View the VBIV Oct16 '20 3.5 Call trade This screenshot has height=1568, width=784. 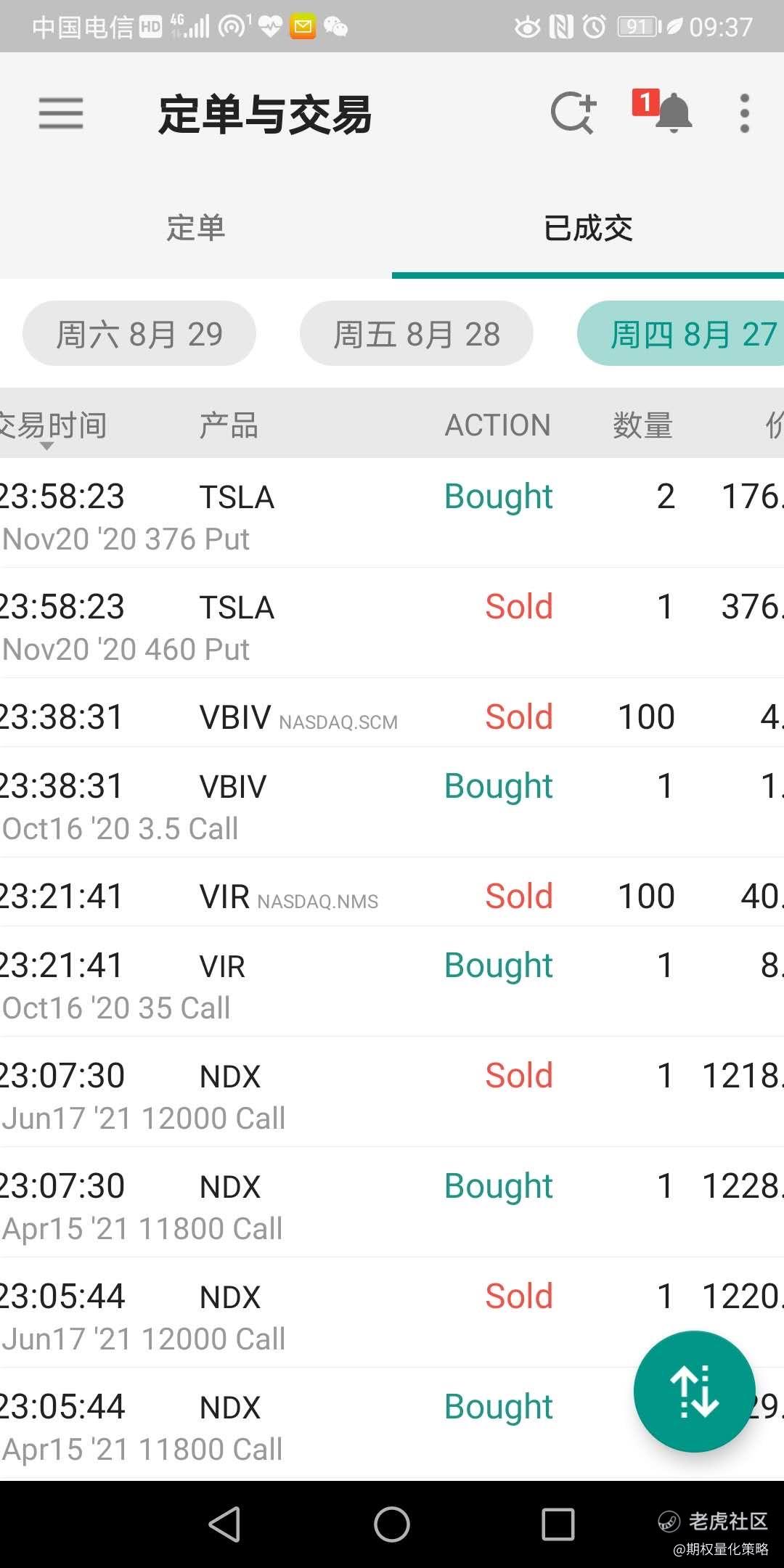tap(392, 802)
